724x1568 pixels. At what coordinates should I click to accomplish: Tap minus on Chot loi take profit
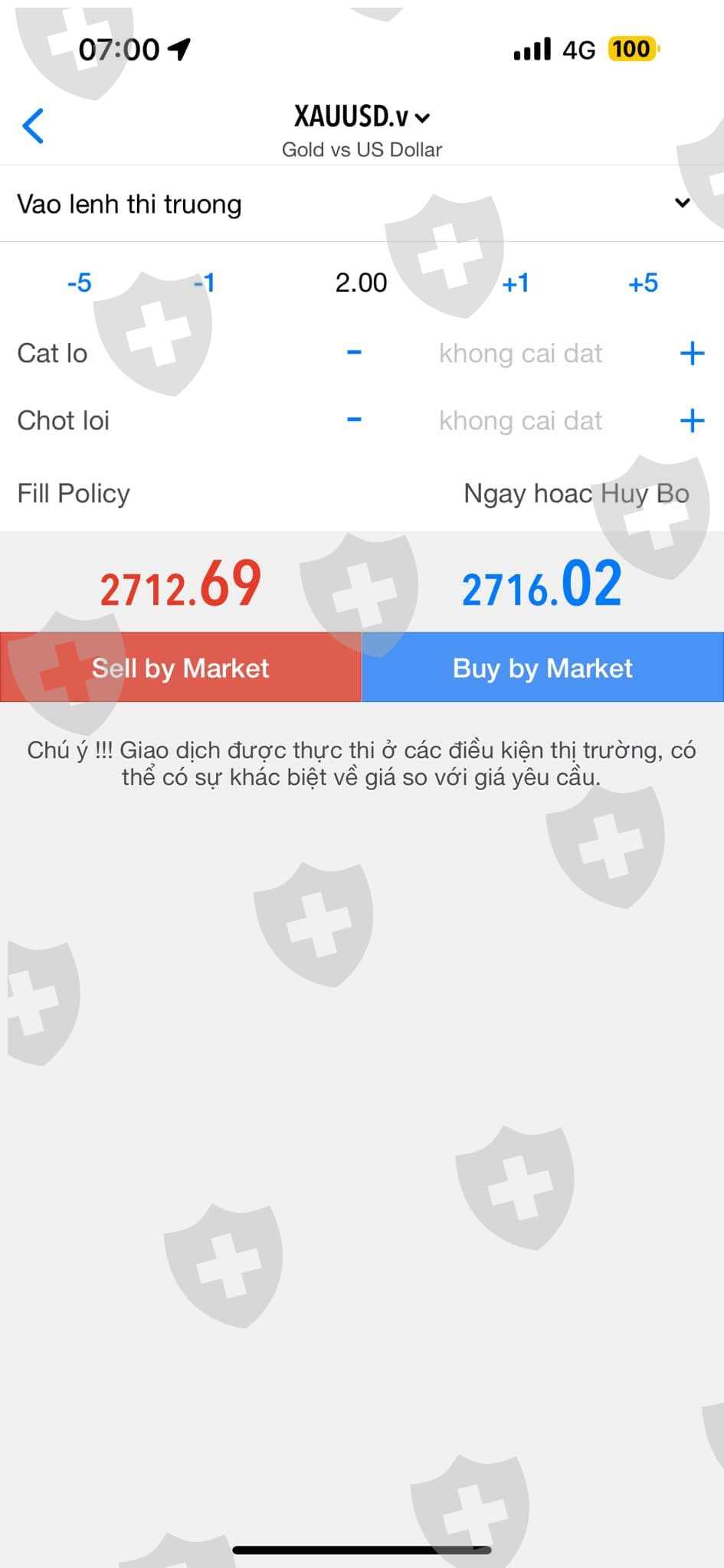tap(354, 420)
